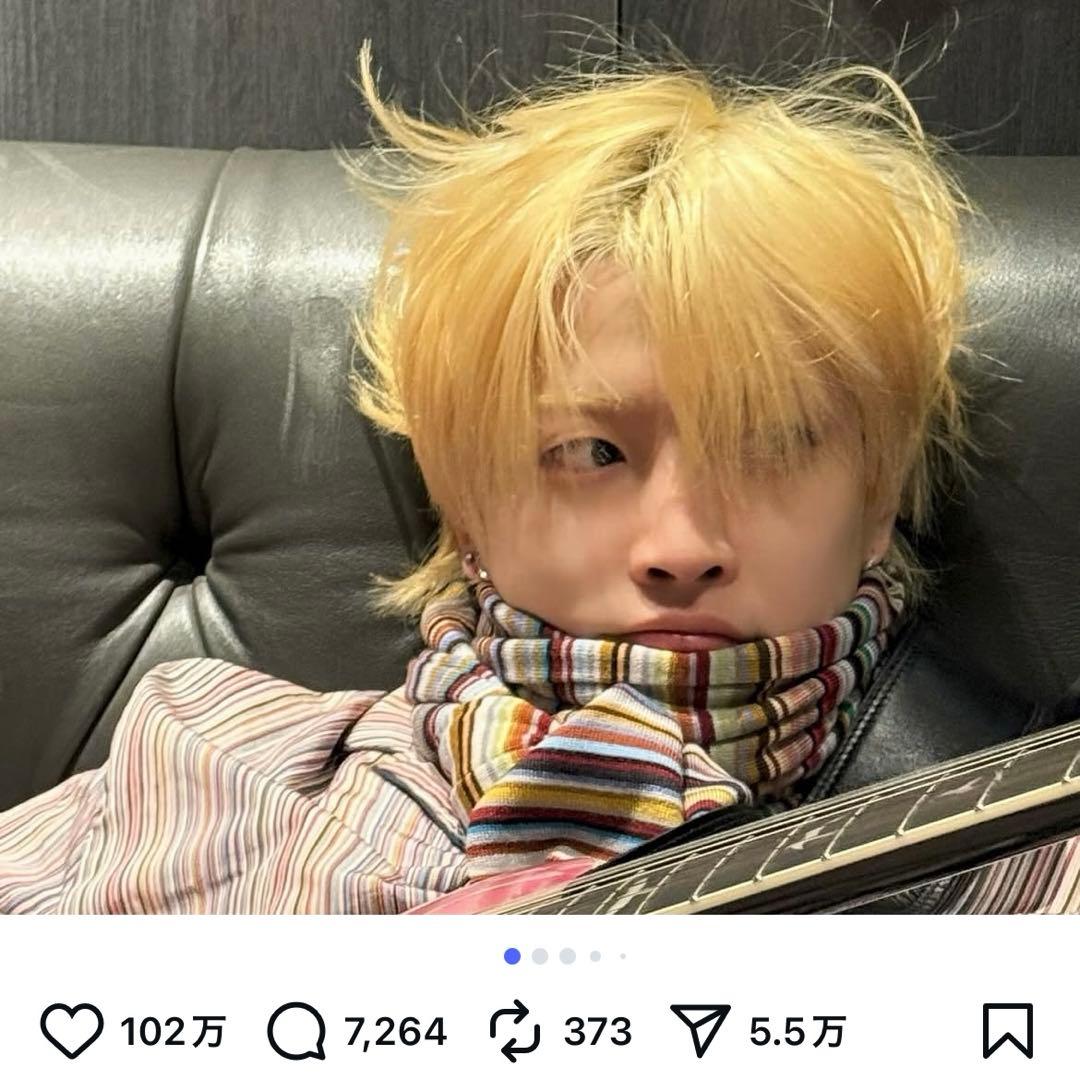The height and width of the screenshot is (1080, 1080).
Task: Open the comments with 7,264 replies
Action: 298,1031
